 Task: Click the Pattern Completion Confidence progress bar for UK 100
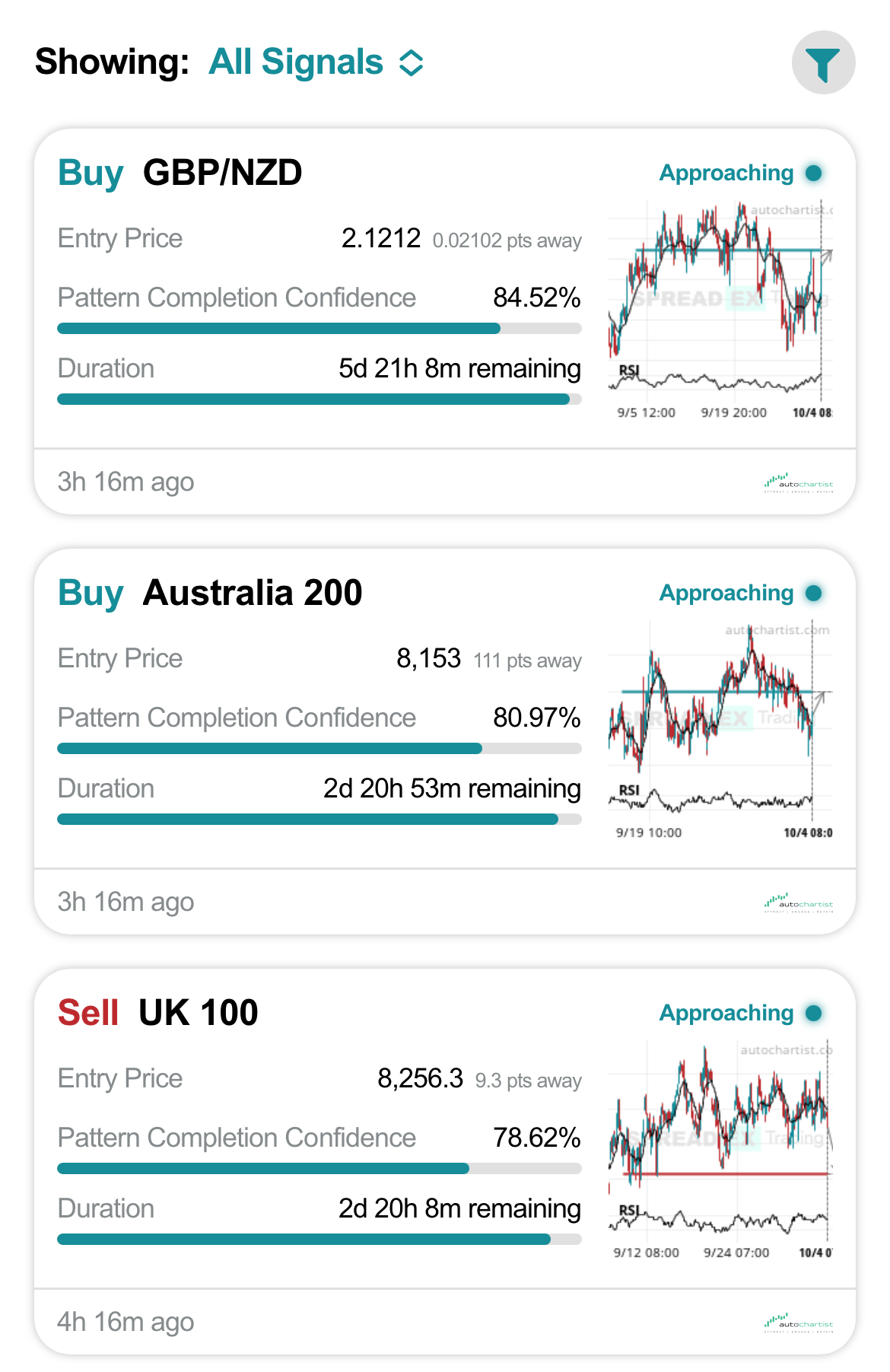pyautogui.click(x=319, y=1165)
